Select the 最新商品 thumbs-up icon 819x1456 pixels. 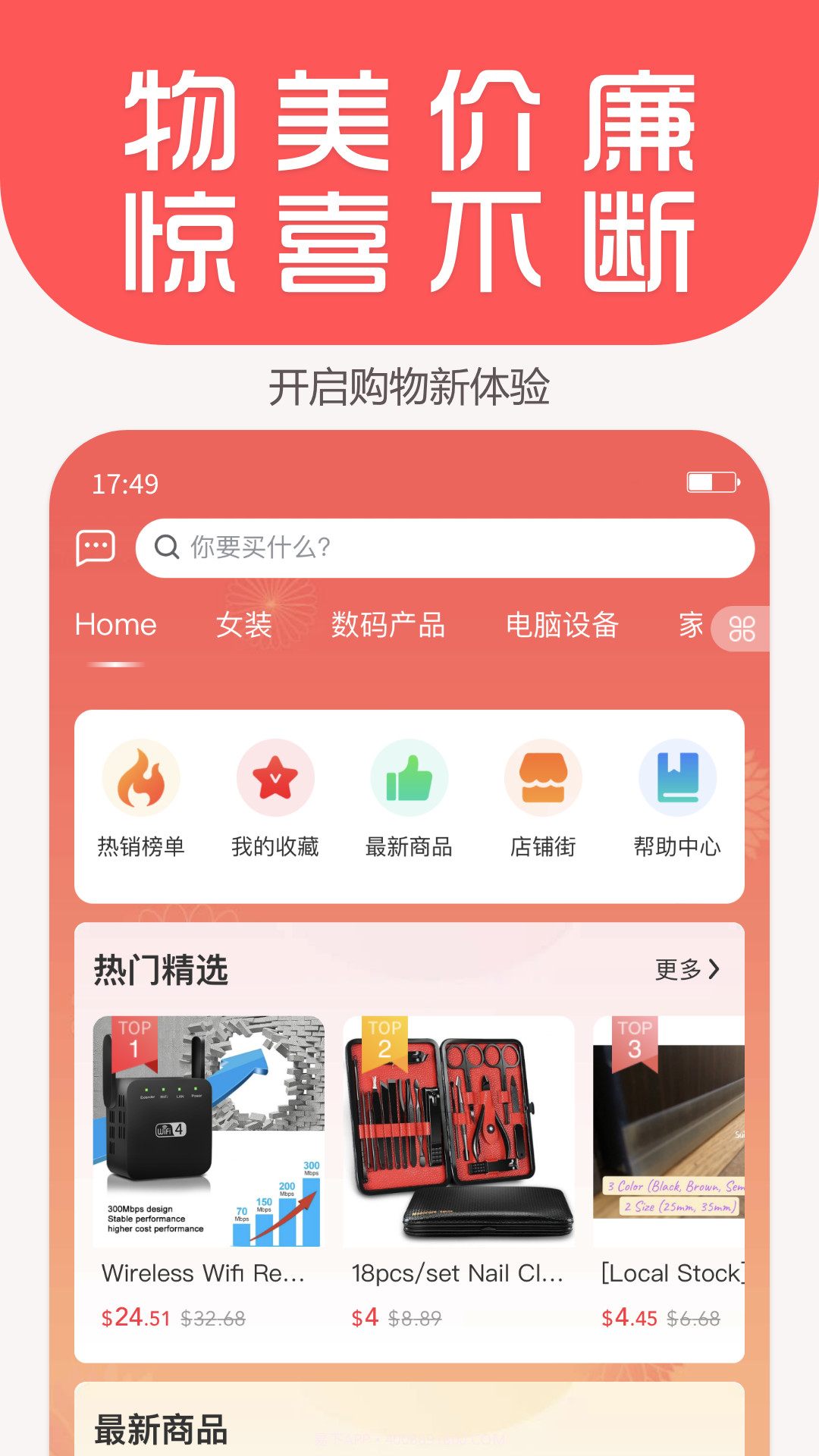pos(409,778)
